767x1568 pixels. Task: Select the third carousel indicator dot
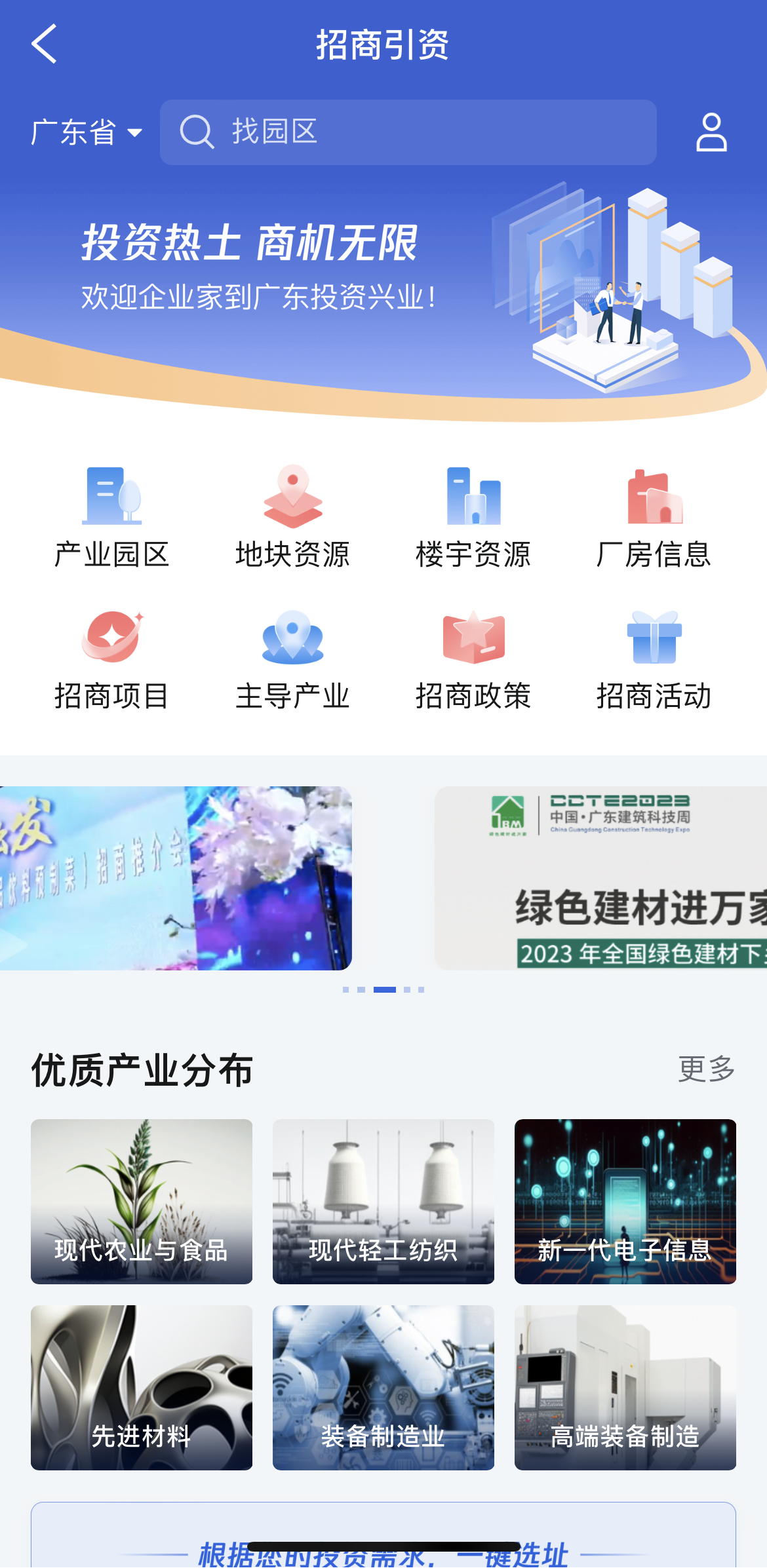[384, 989]
